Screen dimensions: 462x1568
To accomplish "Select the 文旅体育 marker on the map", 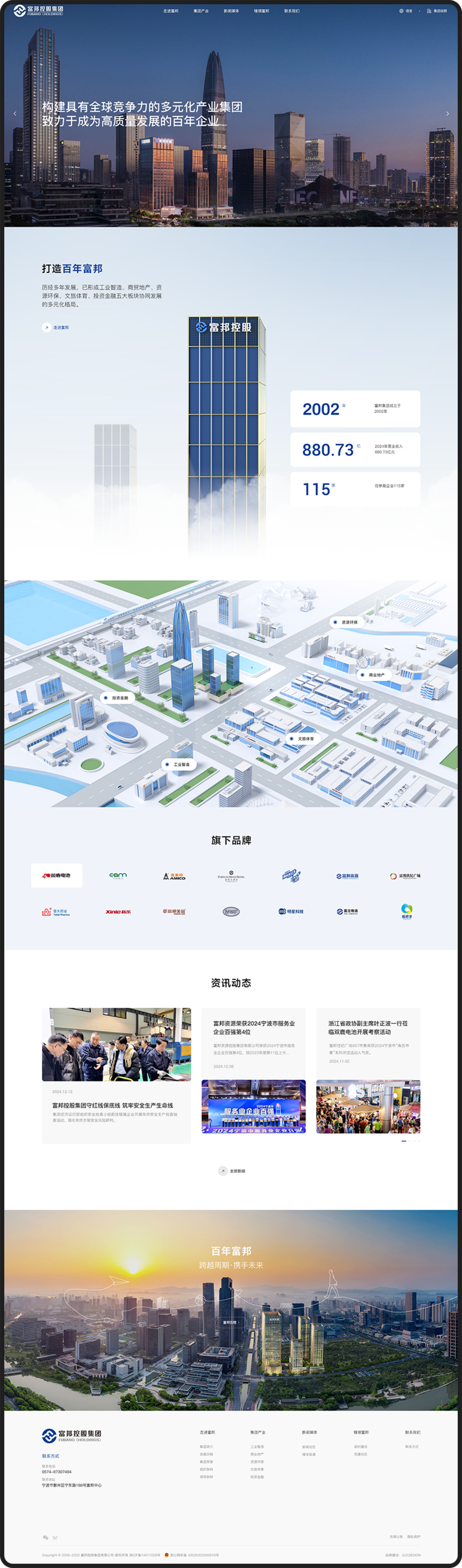I will (x=302, y=739).
